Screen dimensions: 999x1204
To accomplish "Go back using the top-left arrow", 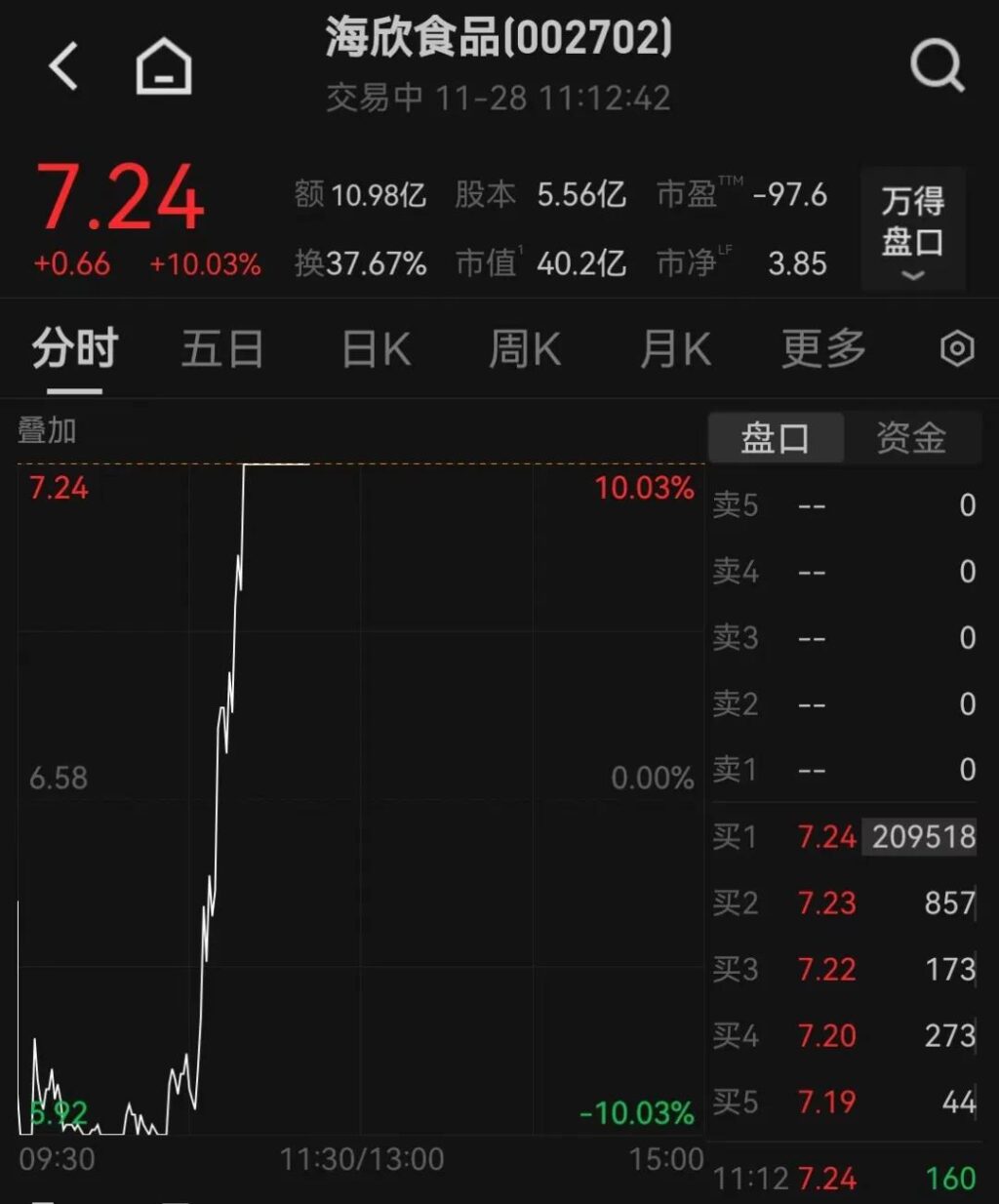I will [x=63, y=67].
